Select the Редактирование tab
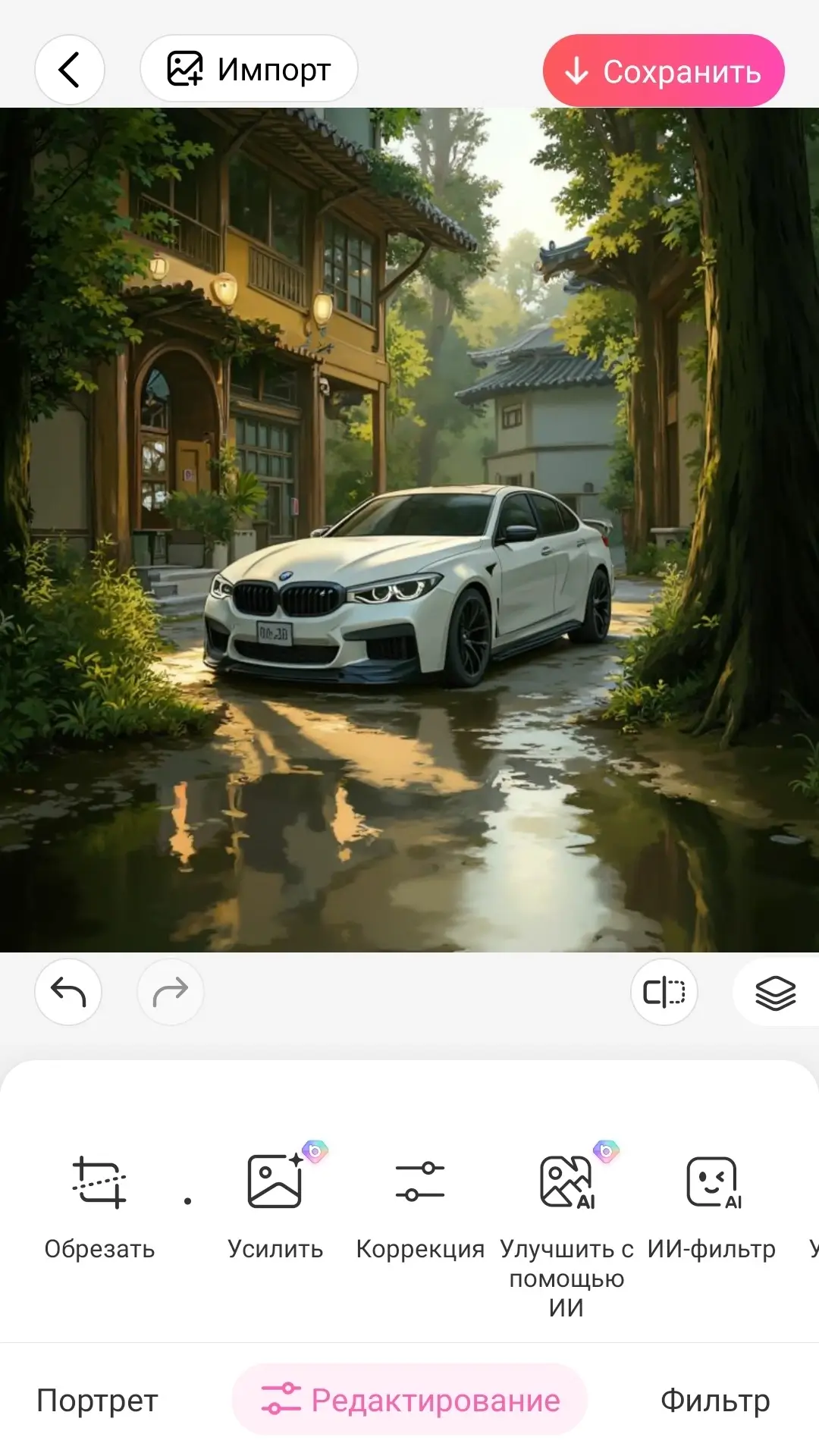The width and height of the screenshot is (819, 1456). tap(409, 1400)
